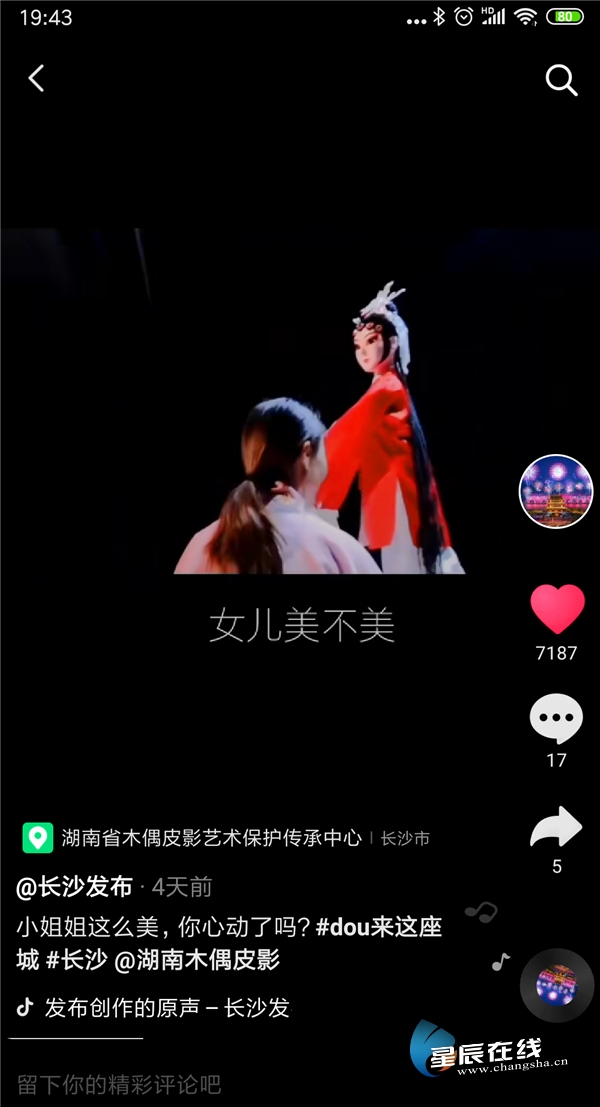Open the original sound 发布创作的原声
Viewport: 600px width, 1107px height.
pyautogui.click(x=166, y=1008)
